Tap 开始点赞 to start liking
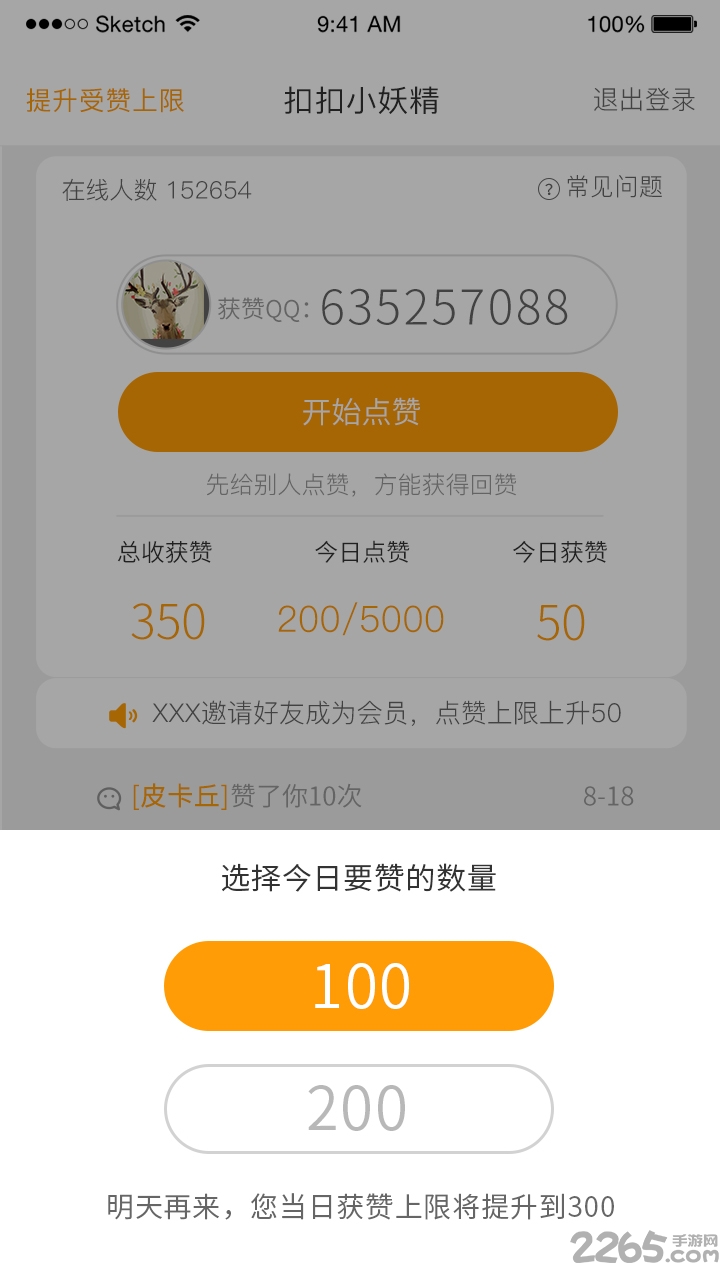720x1280 pixels. point(367,411)
